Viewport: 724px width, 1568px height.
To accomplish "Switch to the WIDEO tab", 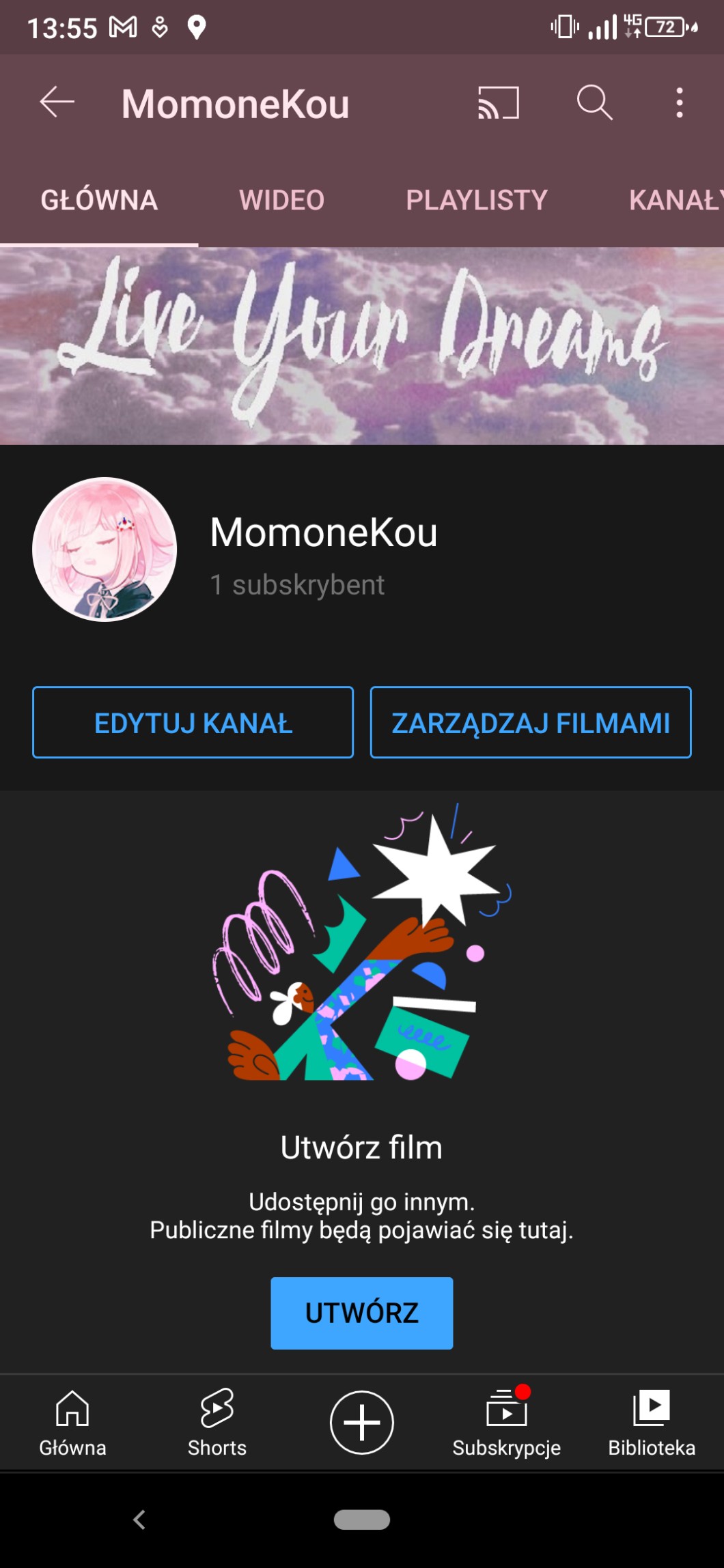I will click(281, 200).
